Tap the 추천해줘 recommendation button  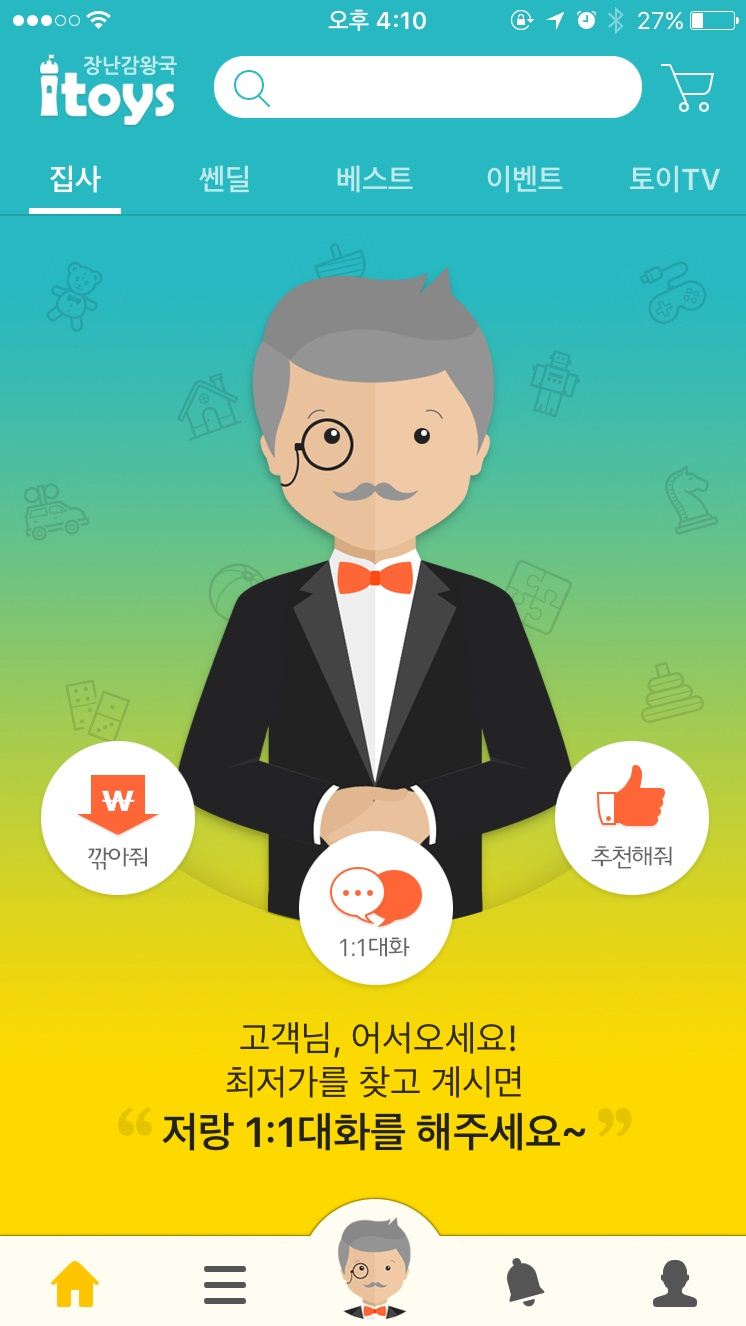coord(631,818)
